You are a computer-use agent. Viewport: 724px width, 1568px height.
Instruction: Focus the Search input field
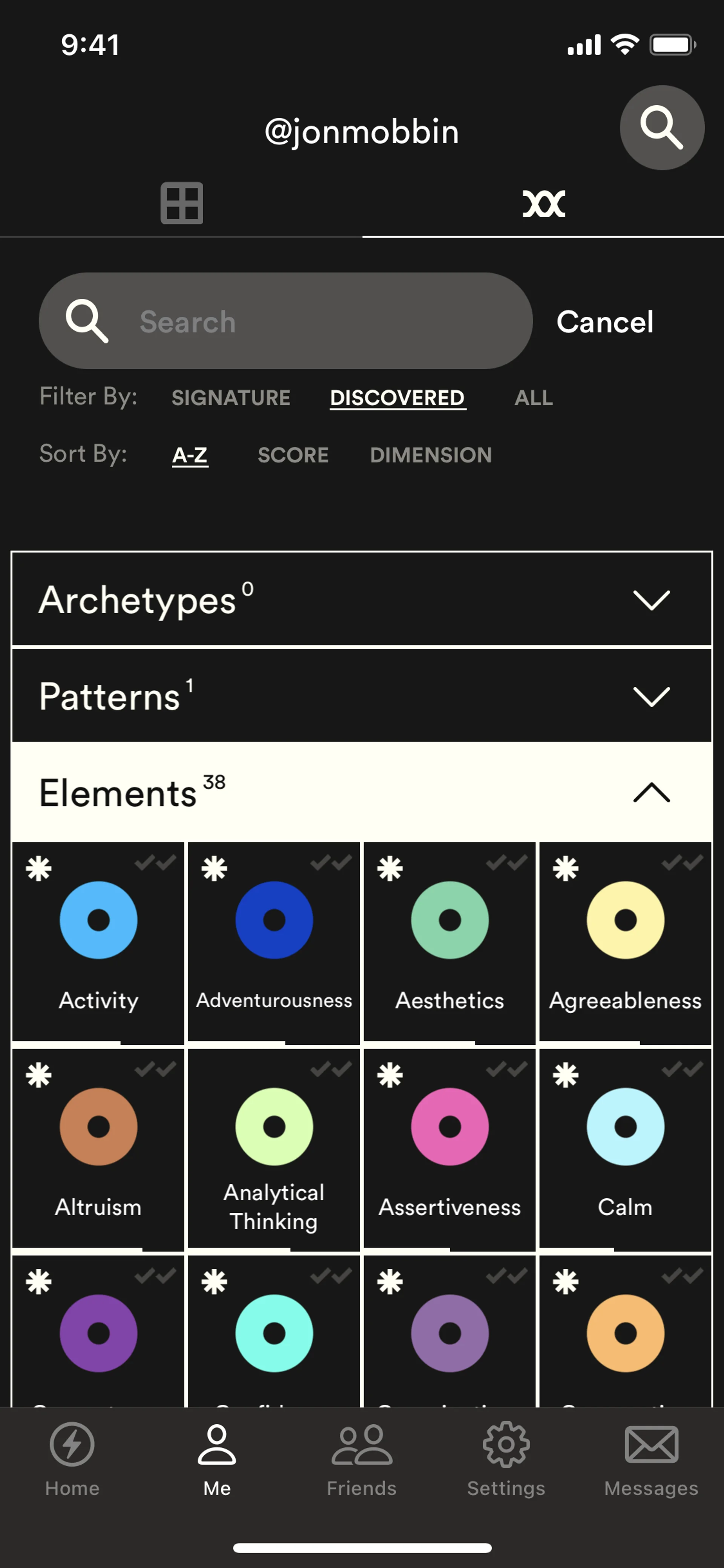click(x=304, y=321)
